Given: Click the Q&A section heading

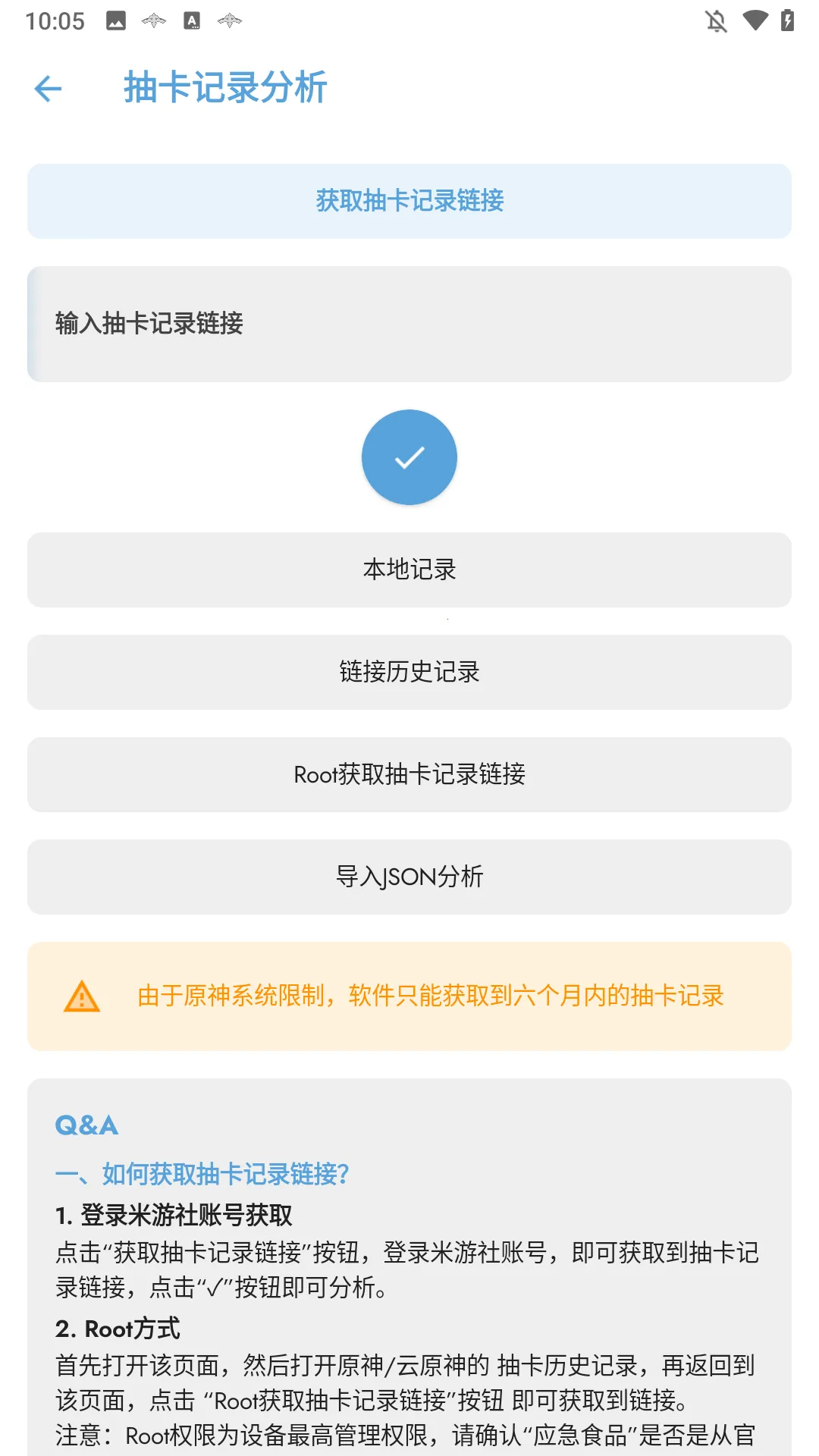Looking at the screenshot, I should click(86, 1125).
